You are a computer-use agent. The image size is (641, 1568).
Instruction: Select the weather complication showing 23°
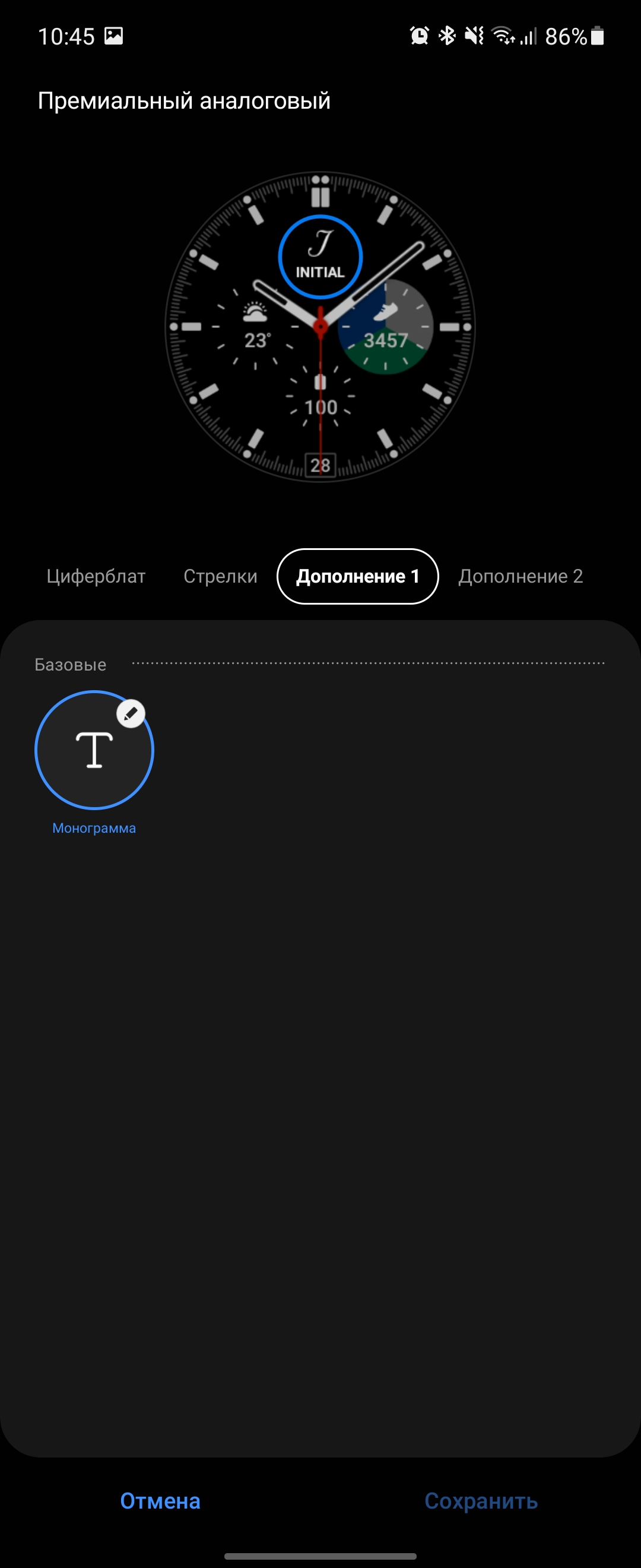[256, 327]
